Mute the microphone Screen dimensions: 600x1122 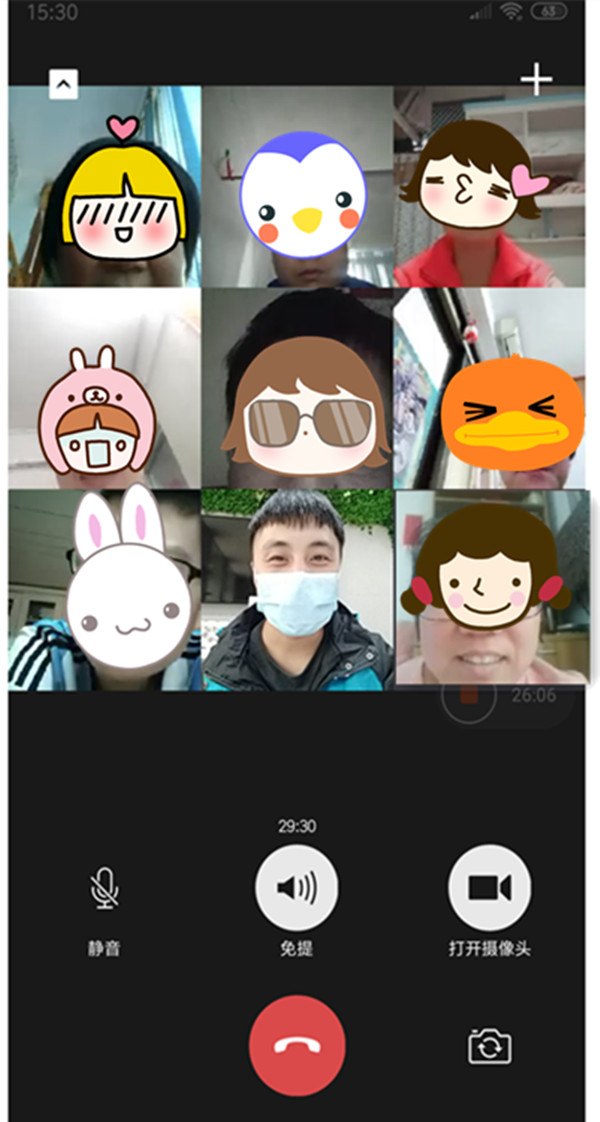tap(104, 888)
